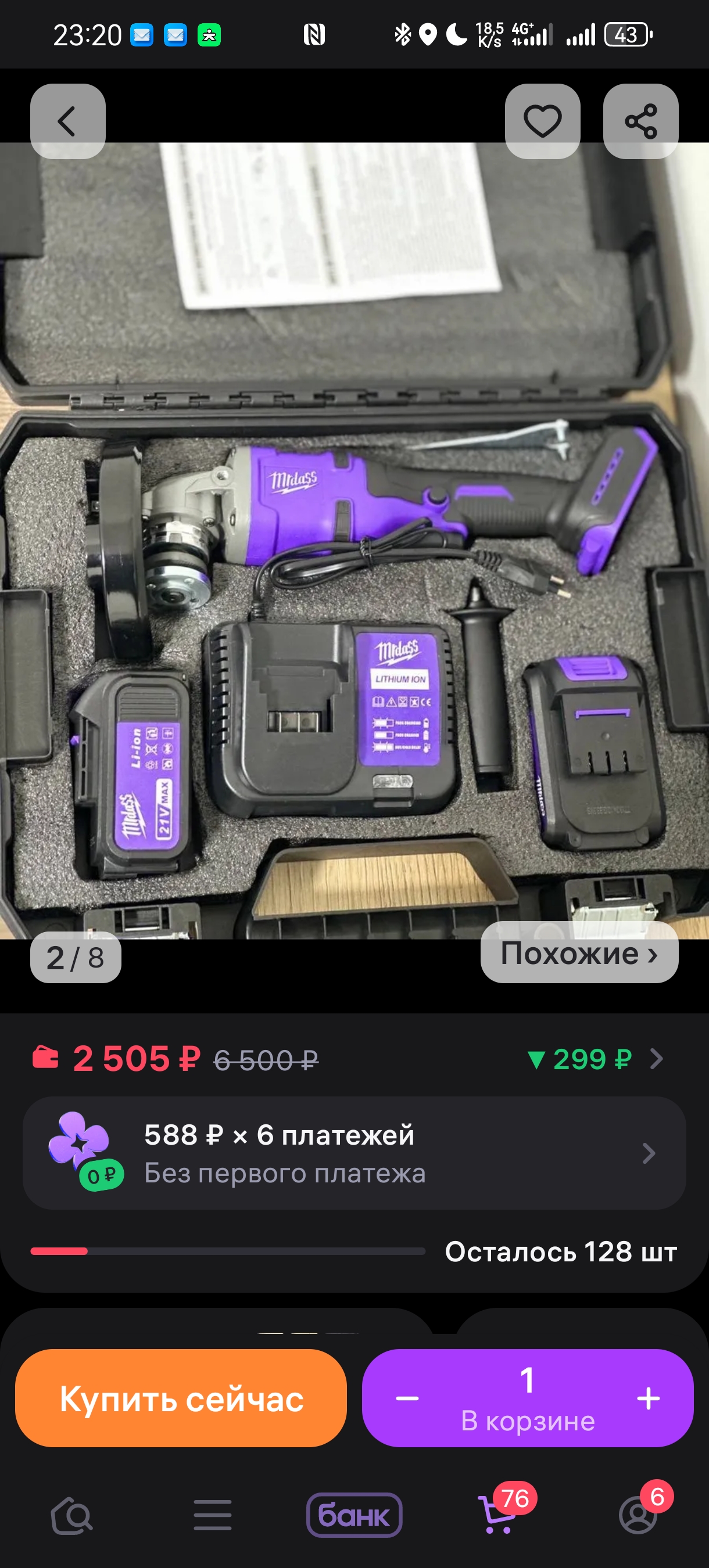Open installment plan 588 ₽ × 6 платежей

click(x=354, y=1153)
